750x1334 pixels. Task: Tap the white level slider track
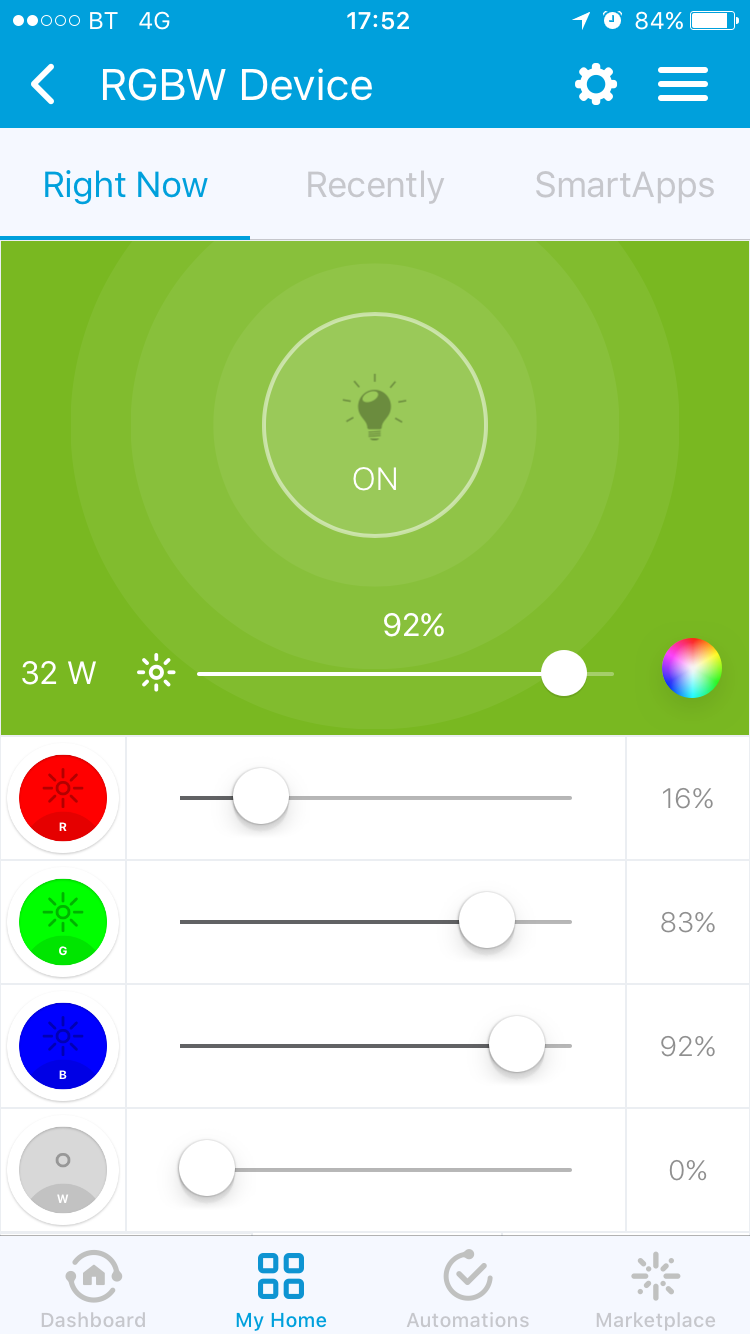coord(375,1170)
